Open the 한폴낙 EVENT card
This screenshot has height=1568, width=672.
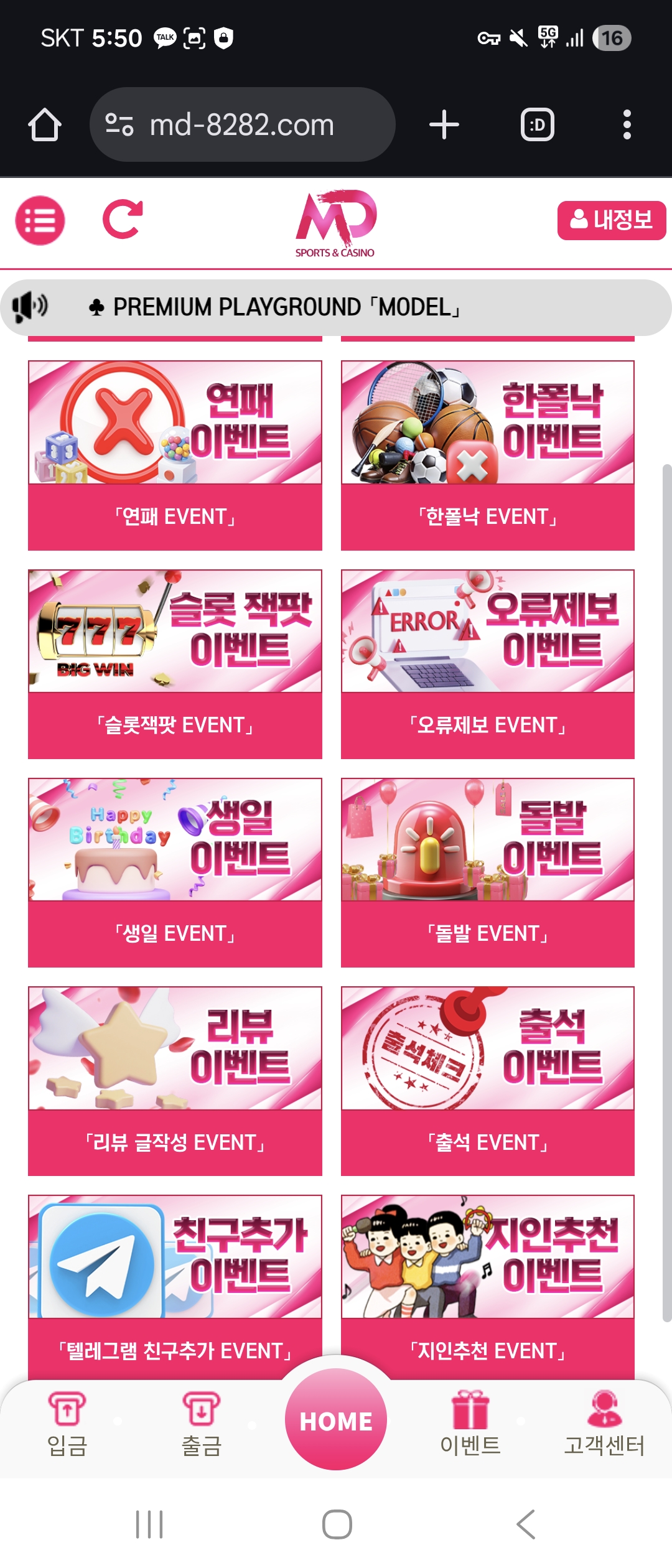point(487,455)
